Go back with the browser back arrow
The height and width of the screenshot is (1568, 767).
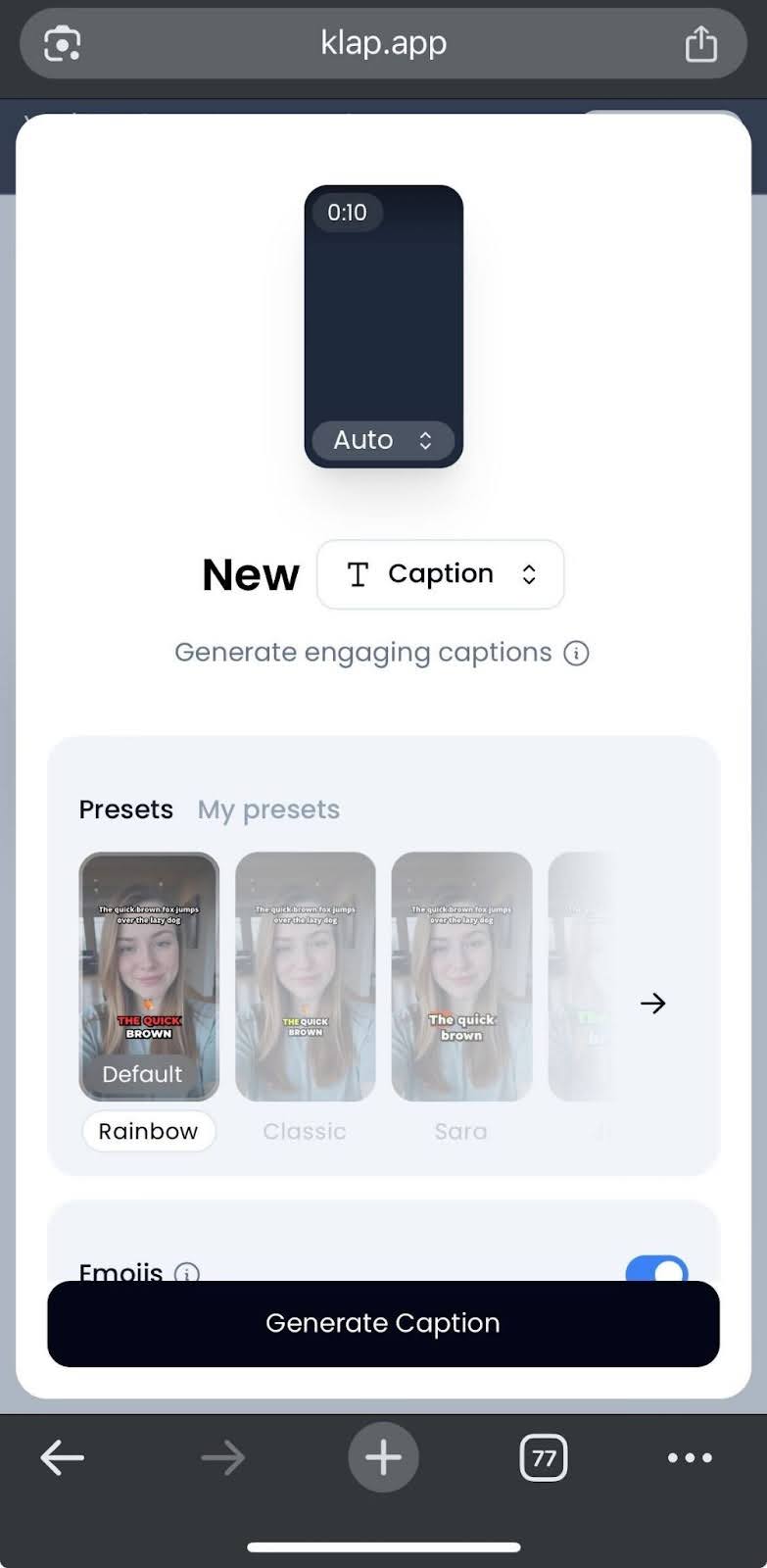point(62,1458)
